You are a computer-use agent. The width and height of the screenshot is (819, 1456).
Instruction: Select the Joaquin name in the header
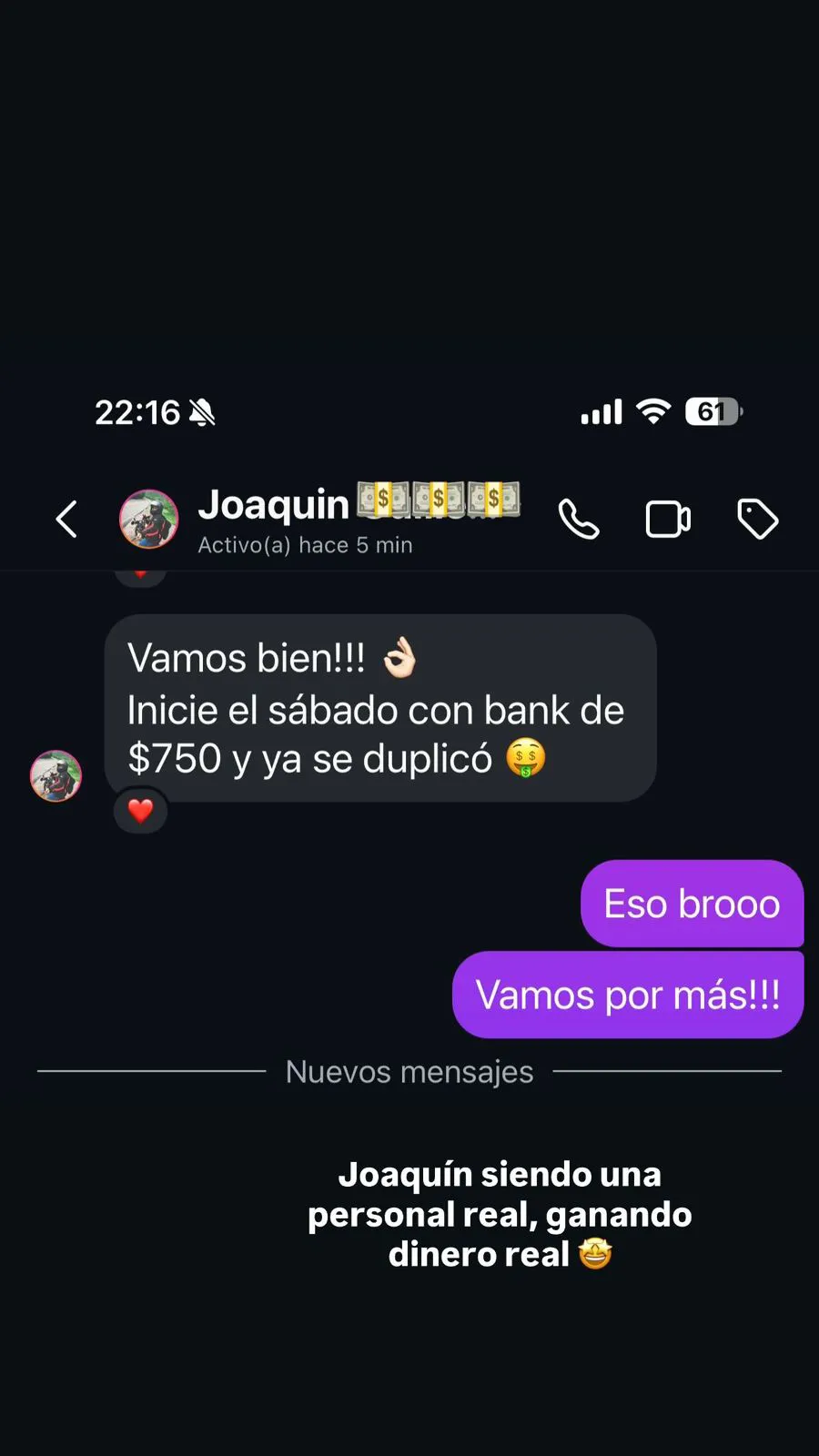273,503
